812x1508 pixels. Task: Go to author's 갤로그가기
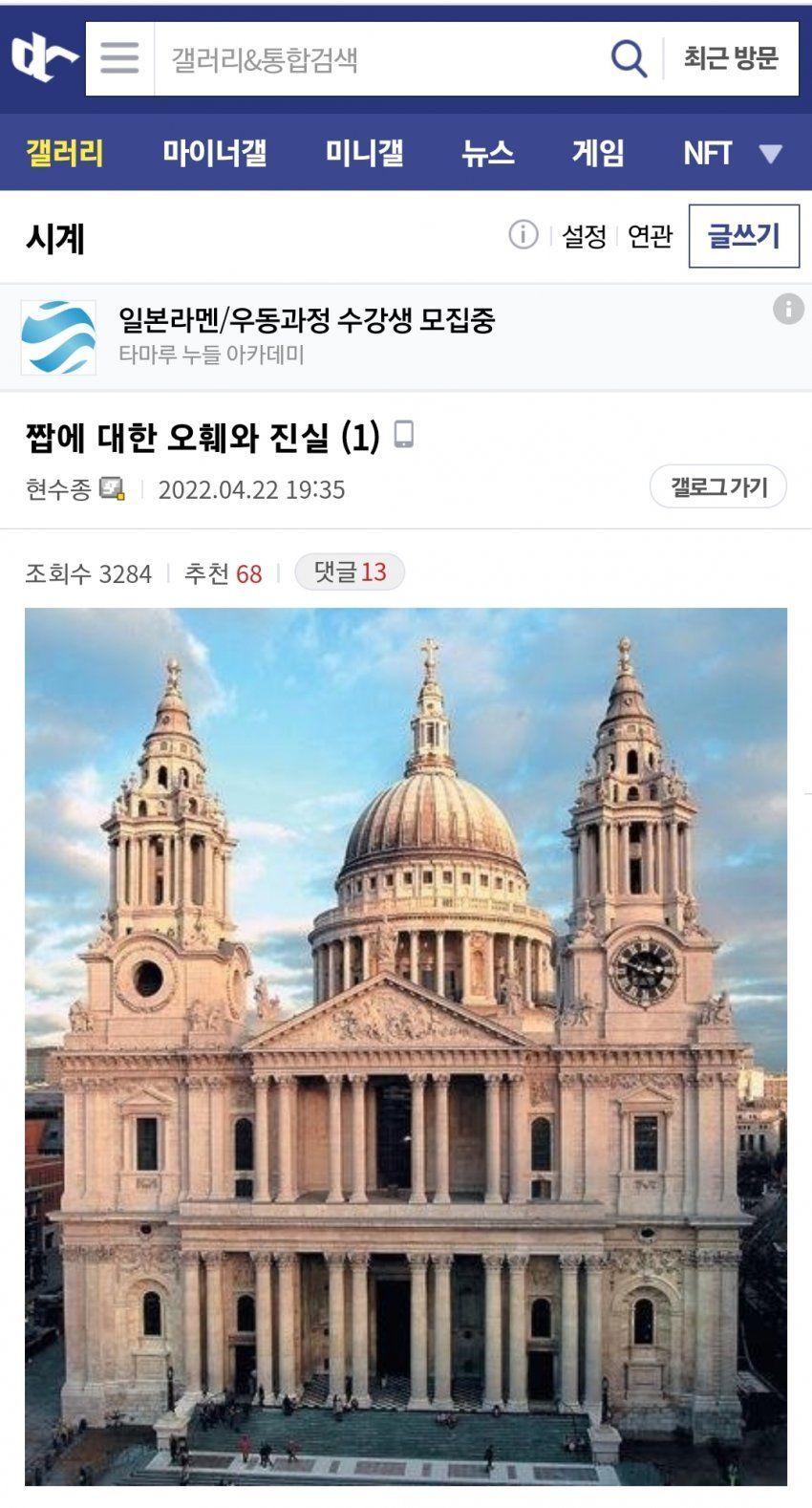(718, 487)
